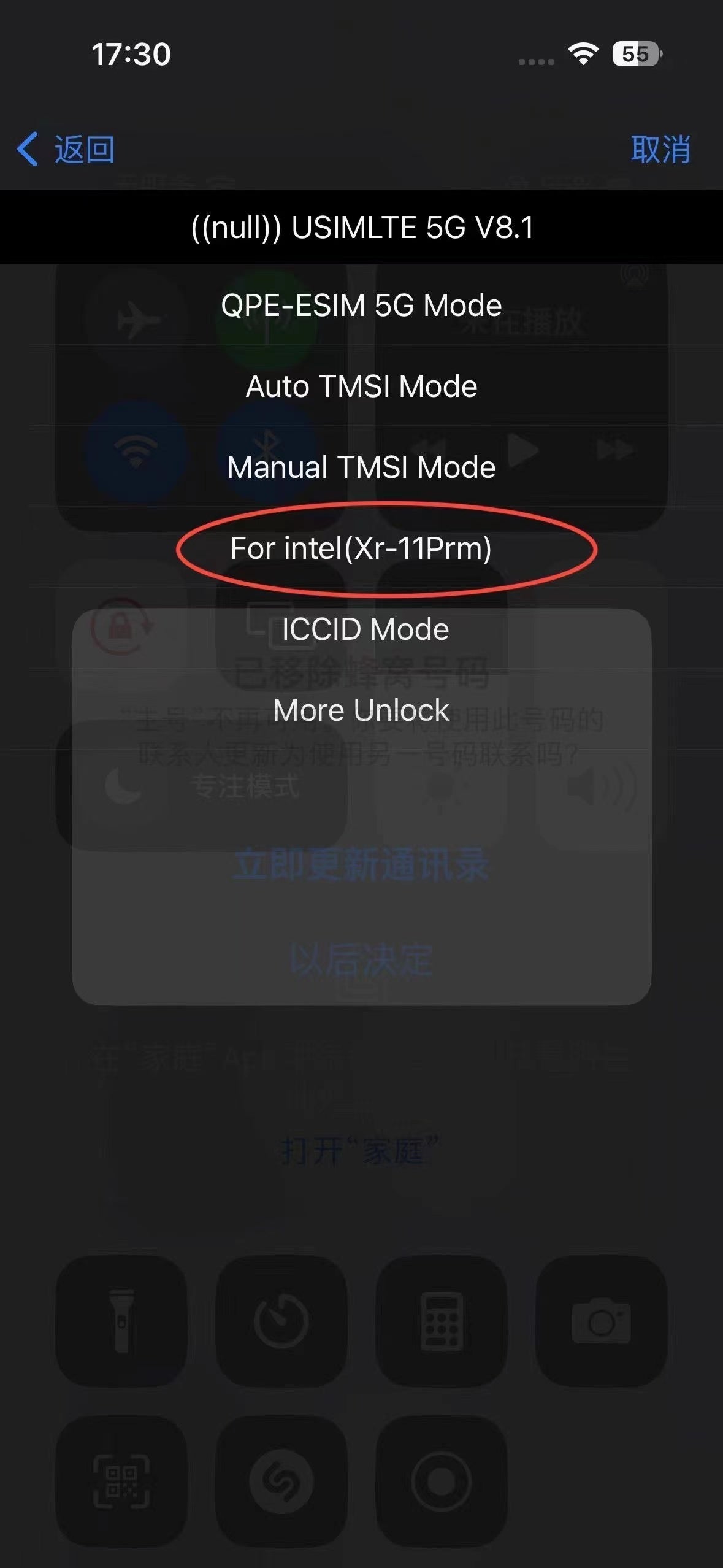Select the More Unlock option
The width and height of the screenshot is (723, 1568).
(x=362, y=709)
